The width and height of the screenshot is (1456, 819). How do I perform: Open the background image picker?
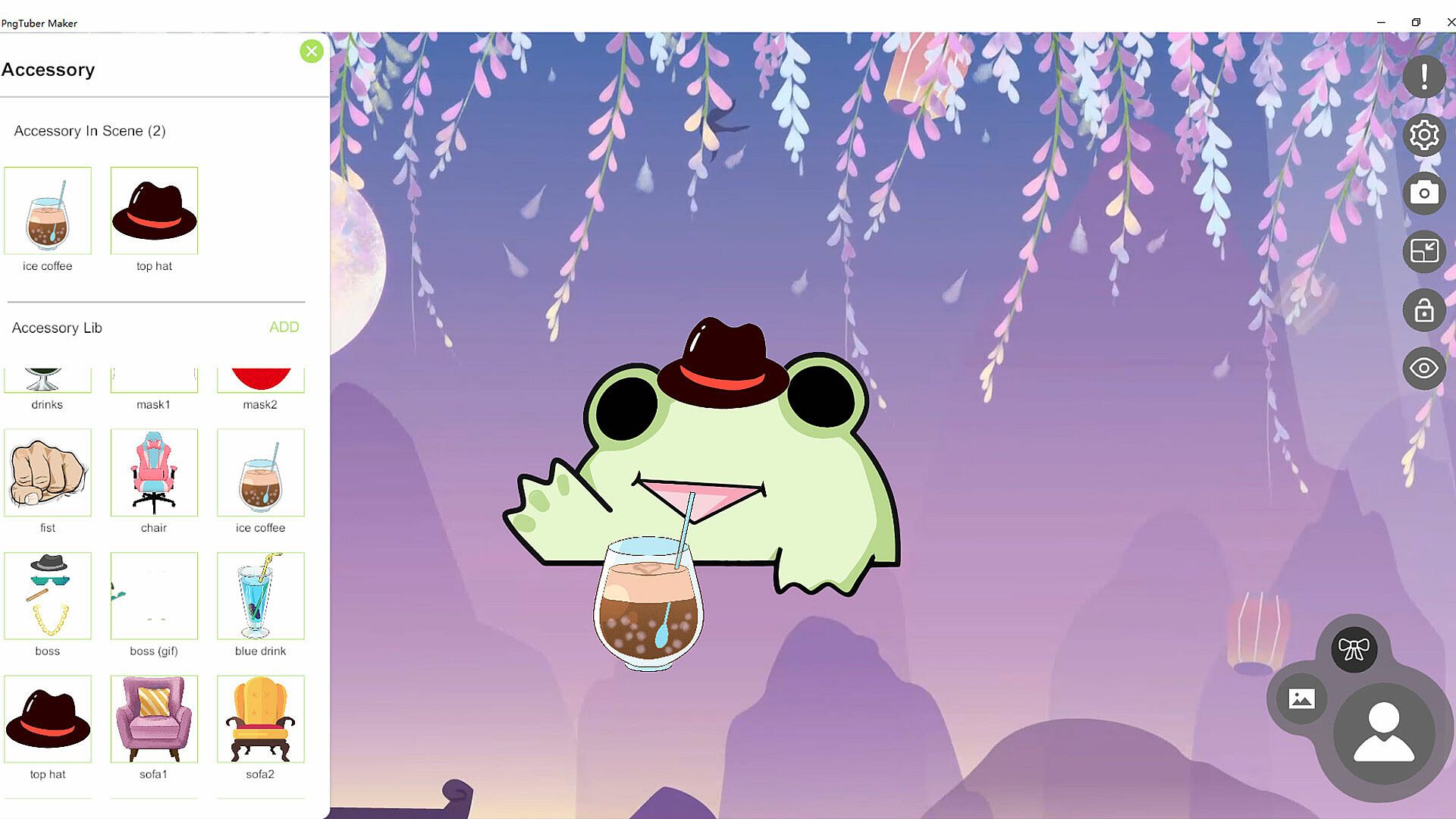pyautogui.click(x=1301, y=698)
